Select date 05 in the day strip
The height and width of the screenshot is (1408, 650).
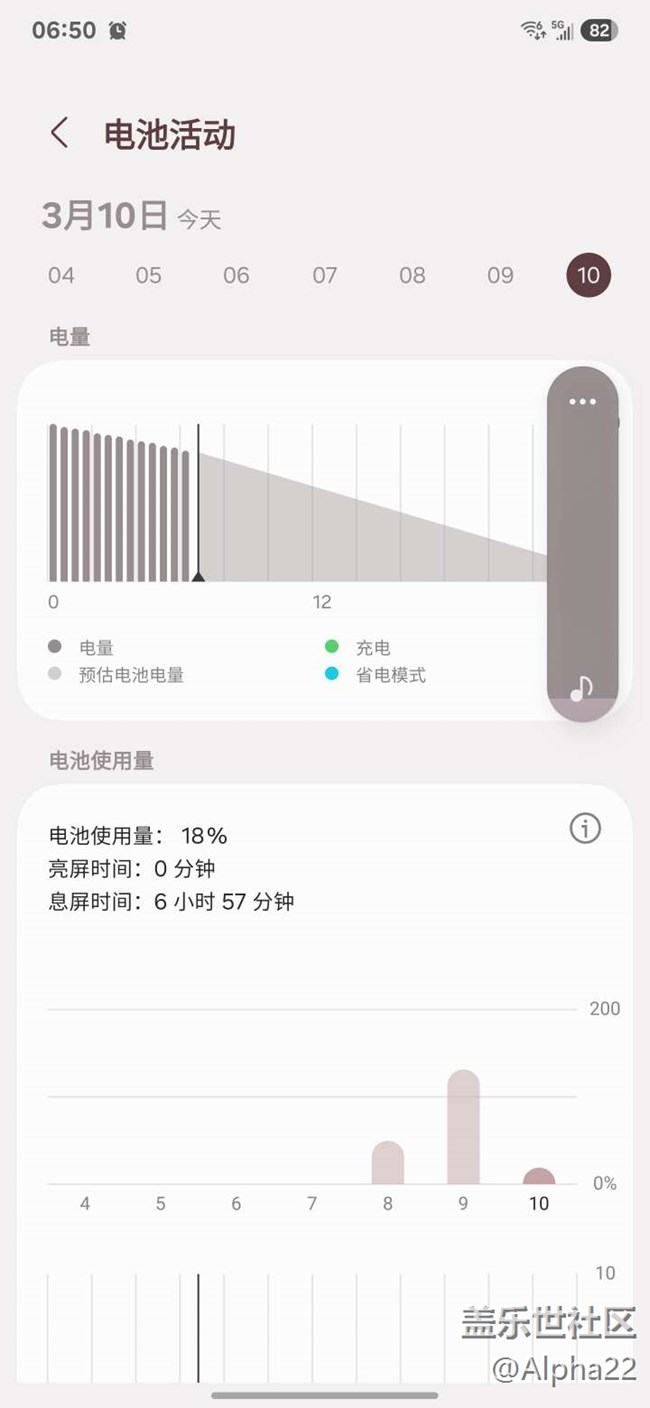pos(149,275)
